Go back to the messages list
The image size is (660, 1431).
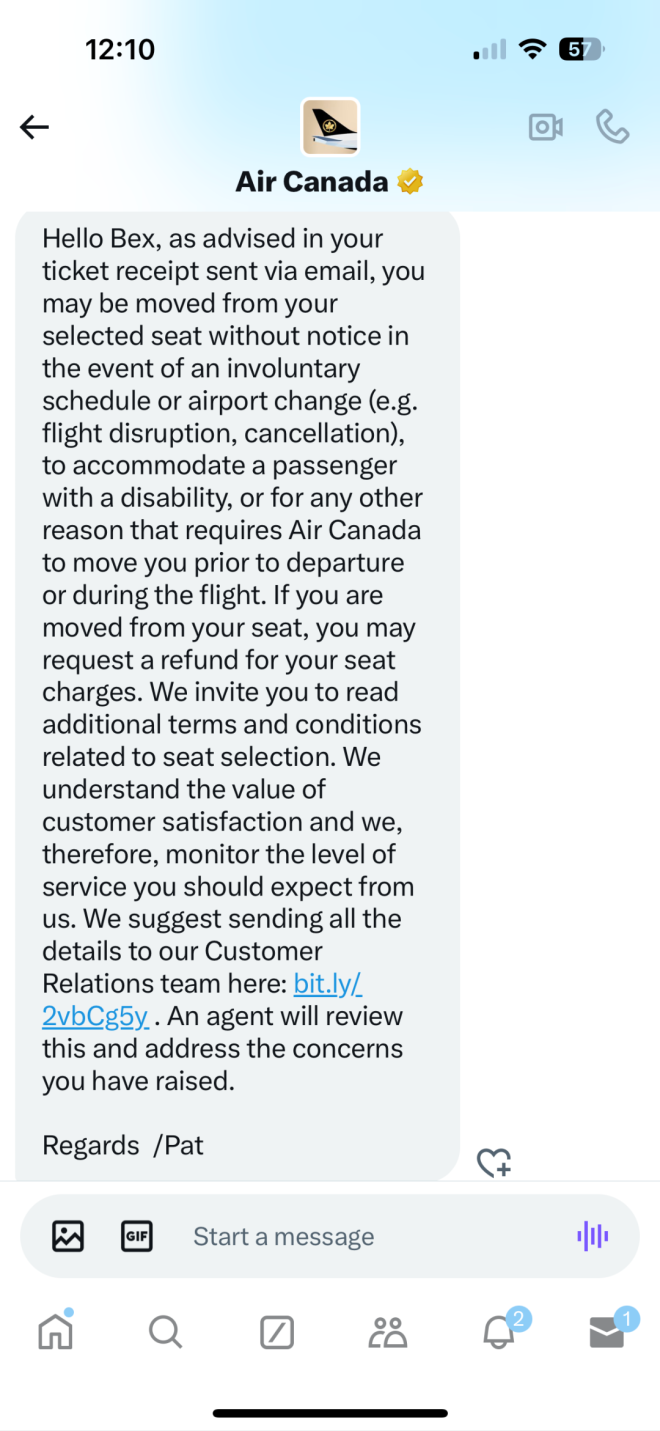click(x=34, y=127)
